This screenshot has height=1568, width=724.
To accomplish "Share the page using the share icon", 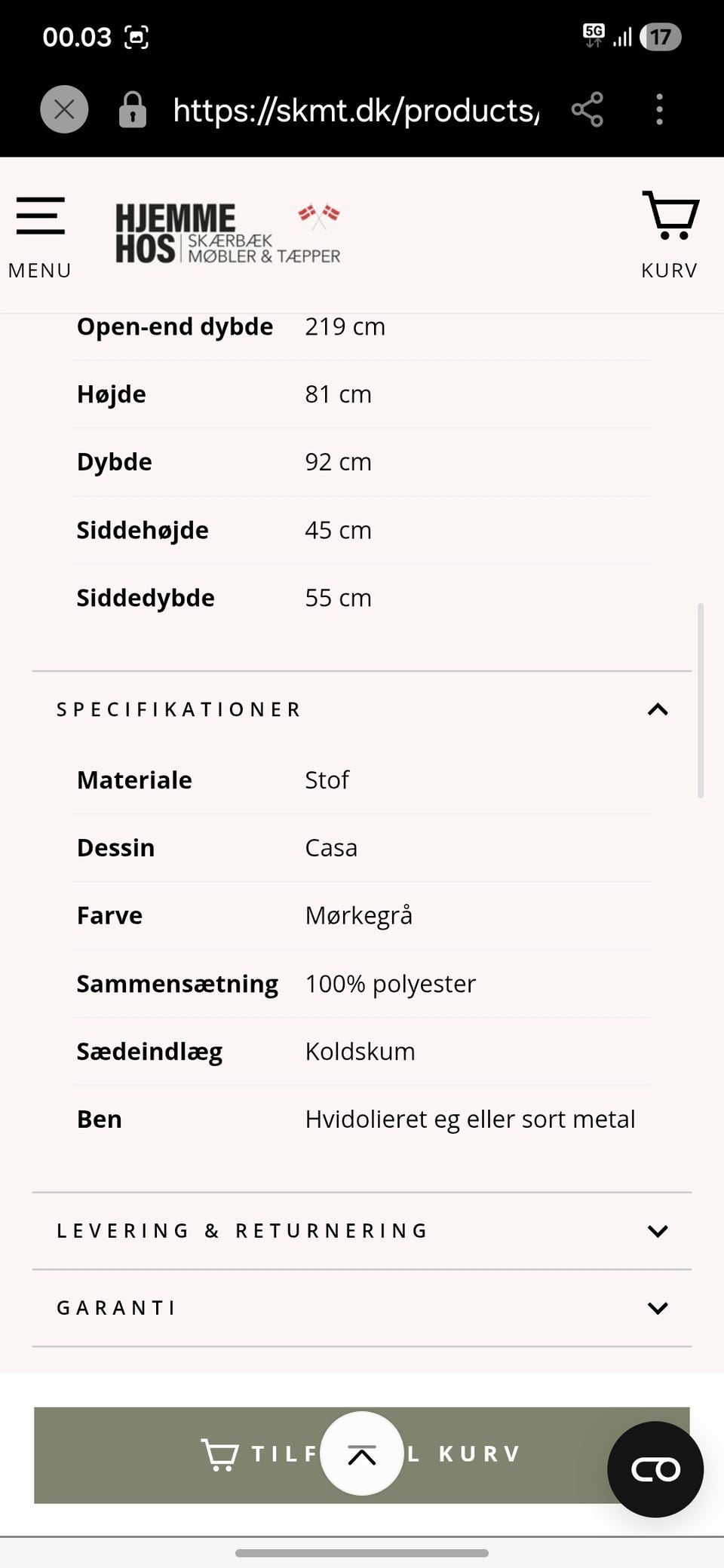I will click(587, 109).
